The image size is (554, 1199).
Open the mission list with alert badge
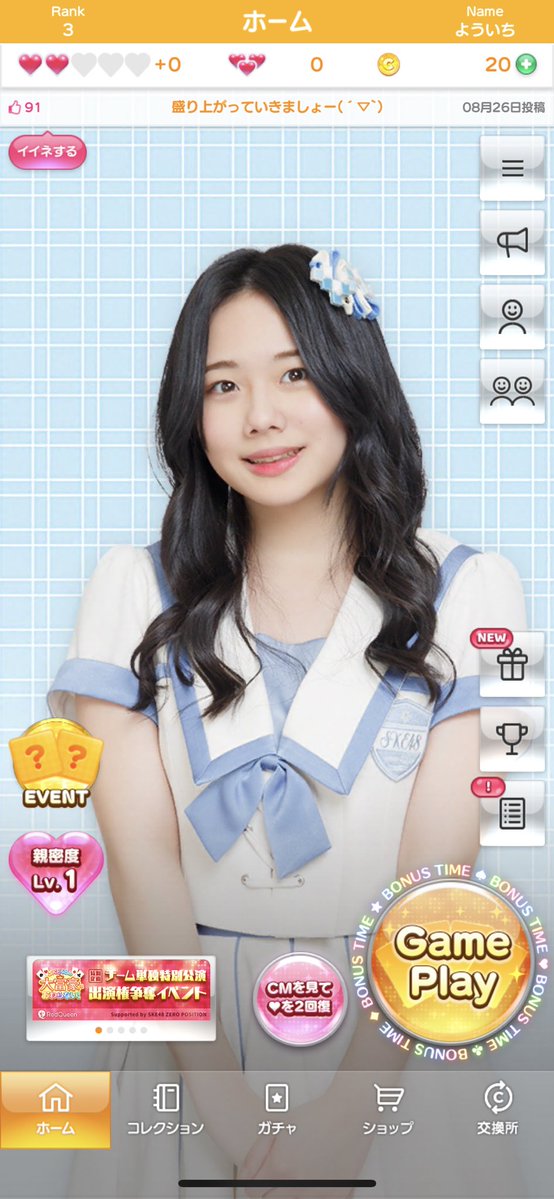tap(511, 812)
